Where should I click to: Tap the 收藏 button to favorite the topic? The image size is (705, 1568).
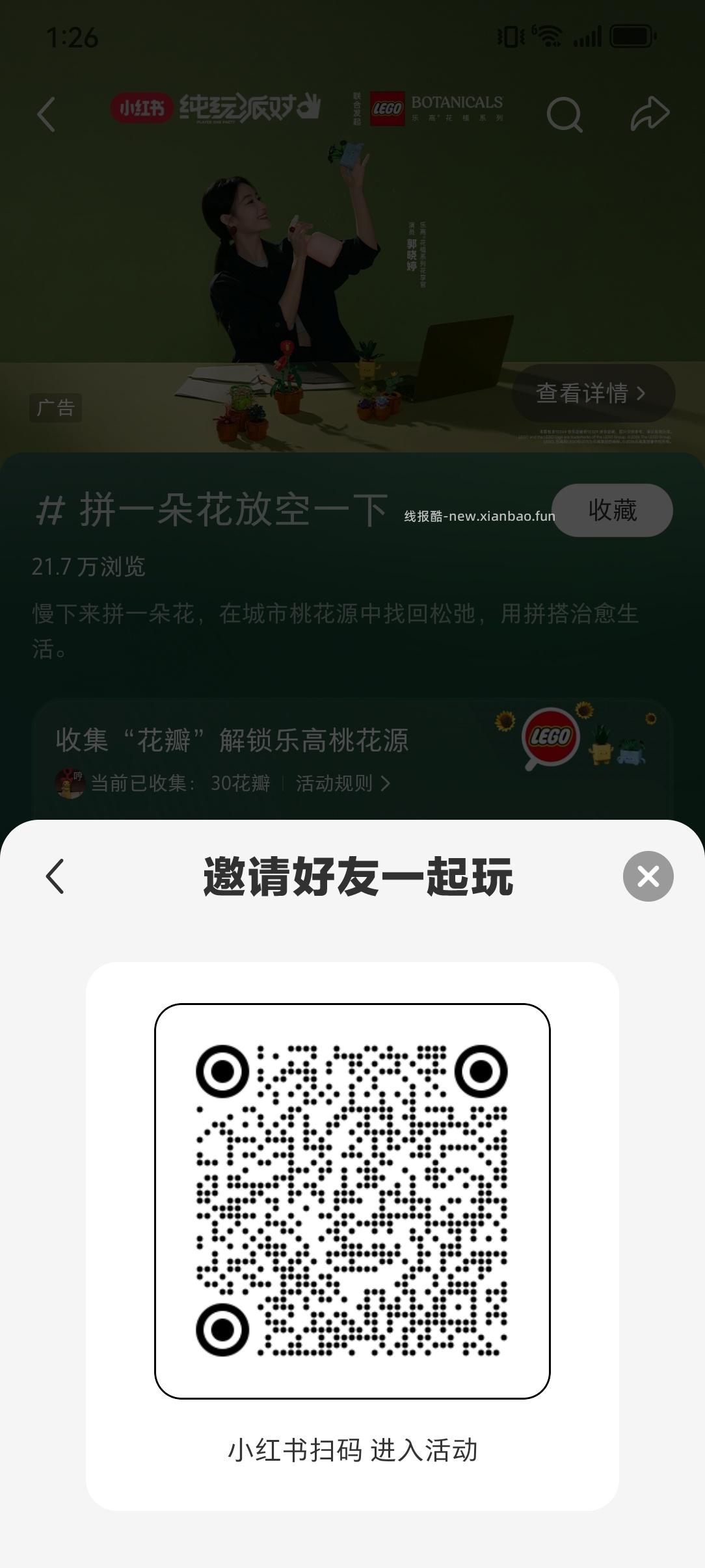pos(613,511)
